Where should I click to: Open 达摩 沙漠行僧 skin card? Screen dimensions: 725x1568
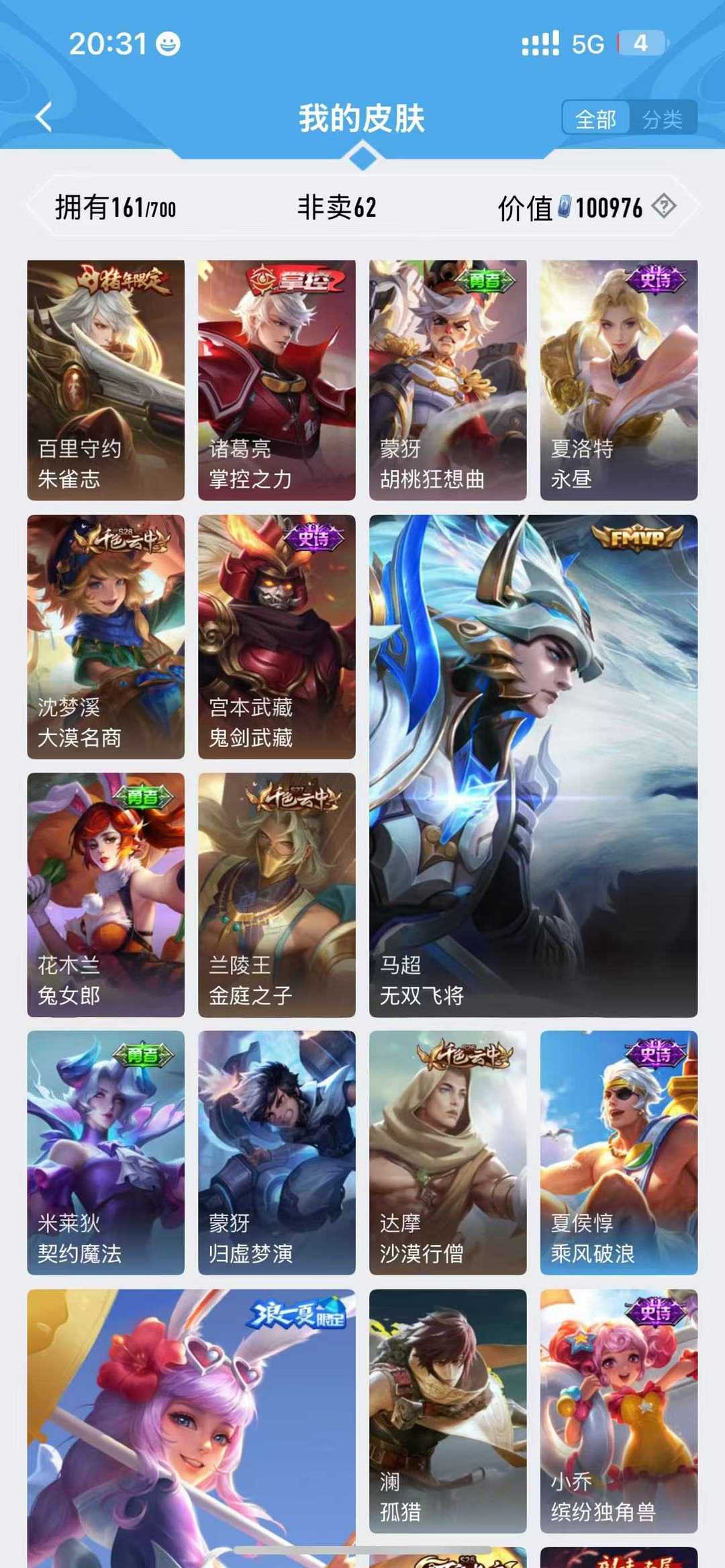[448, 1153]
